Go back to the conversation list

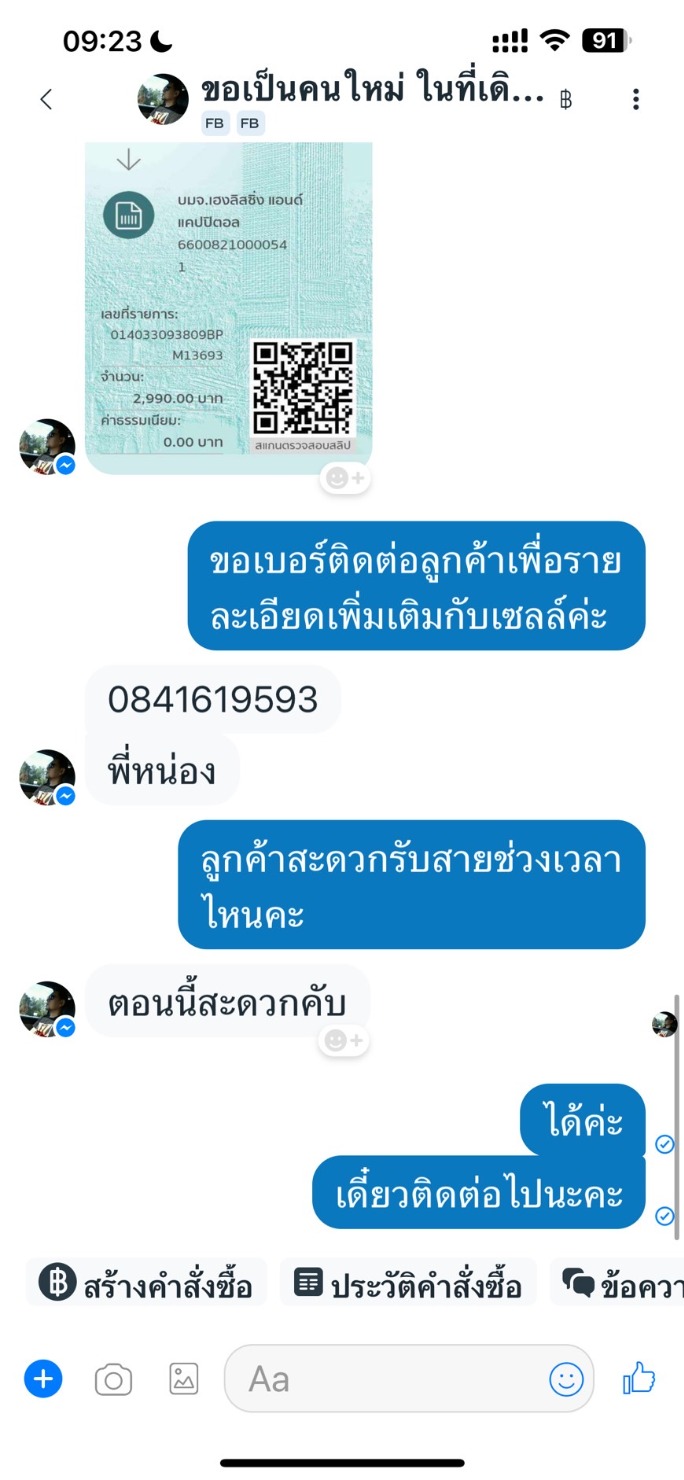click(45, 99)
